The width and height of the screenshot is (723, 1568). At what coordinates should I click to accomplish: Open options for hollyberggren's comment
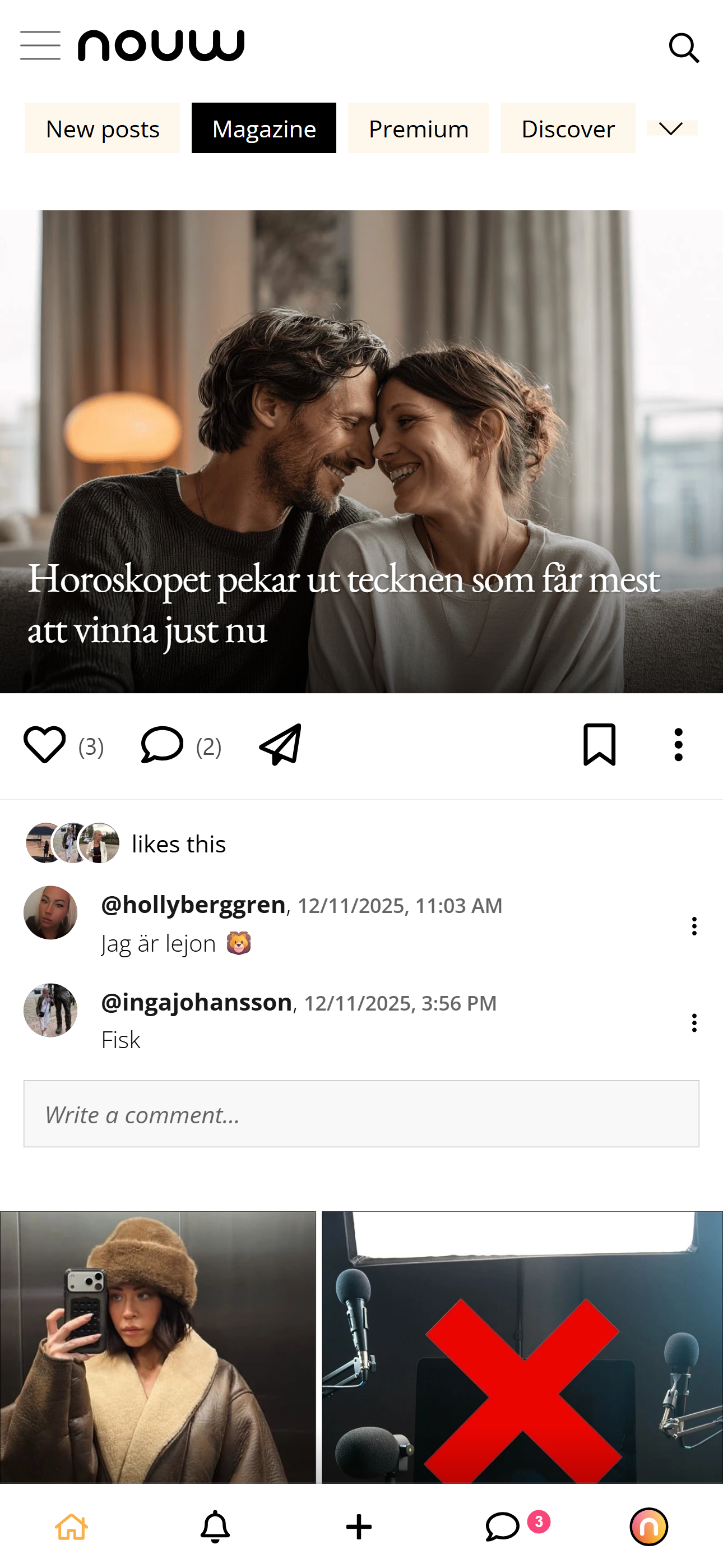[x=694, y=926]
